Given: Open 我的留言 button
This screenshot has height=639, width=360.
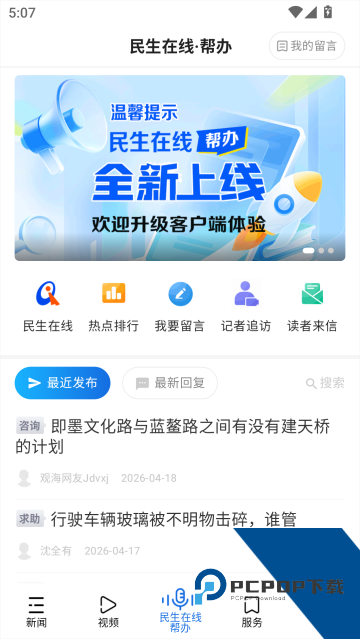Looking at the screenshot, I should tap(307, 46).
